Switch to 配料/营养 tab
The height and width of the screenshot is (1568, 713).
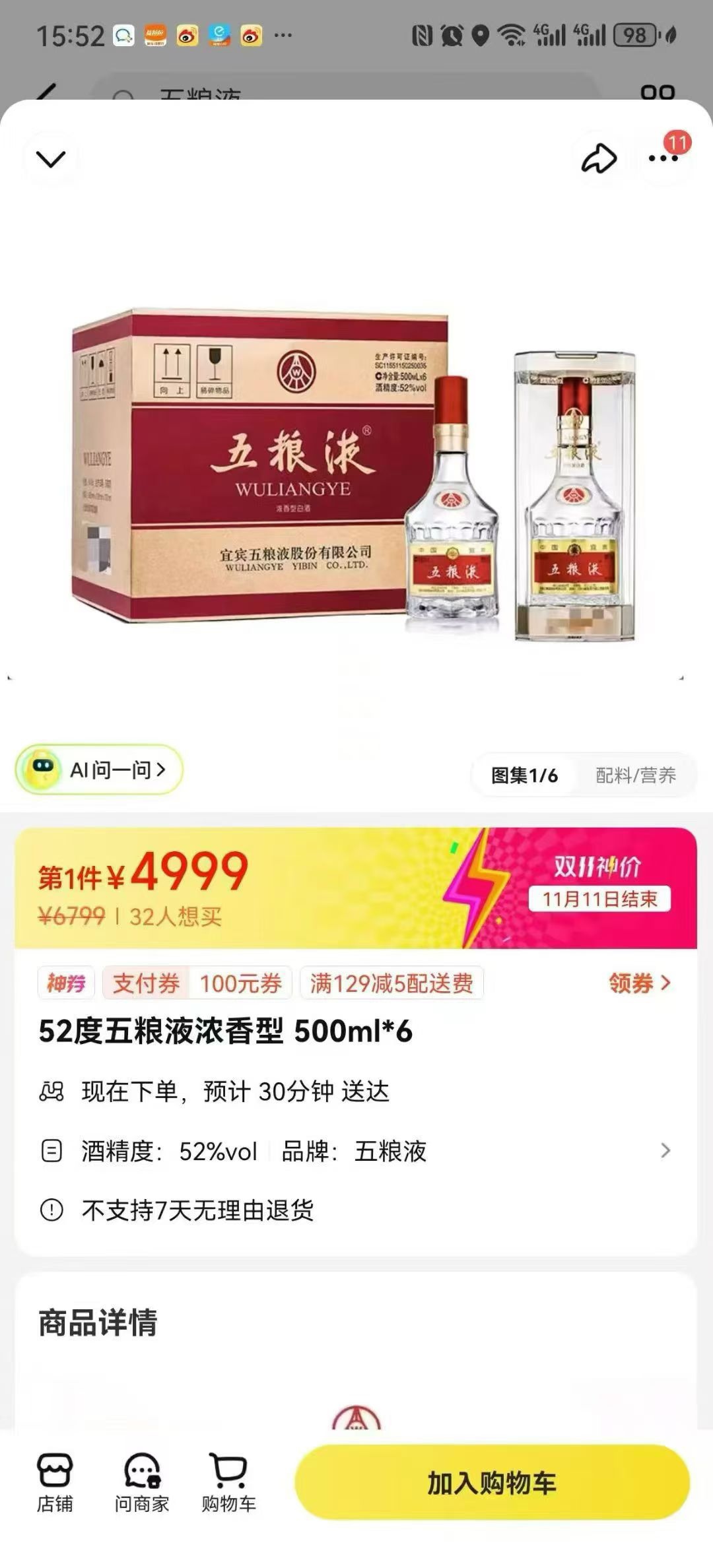tap(635, 775)
